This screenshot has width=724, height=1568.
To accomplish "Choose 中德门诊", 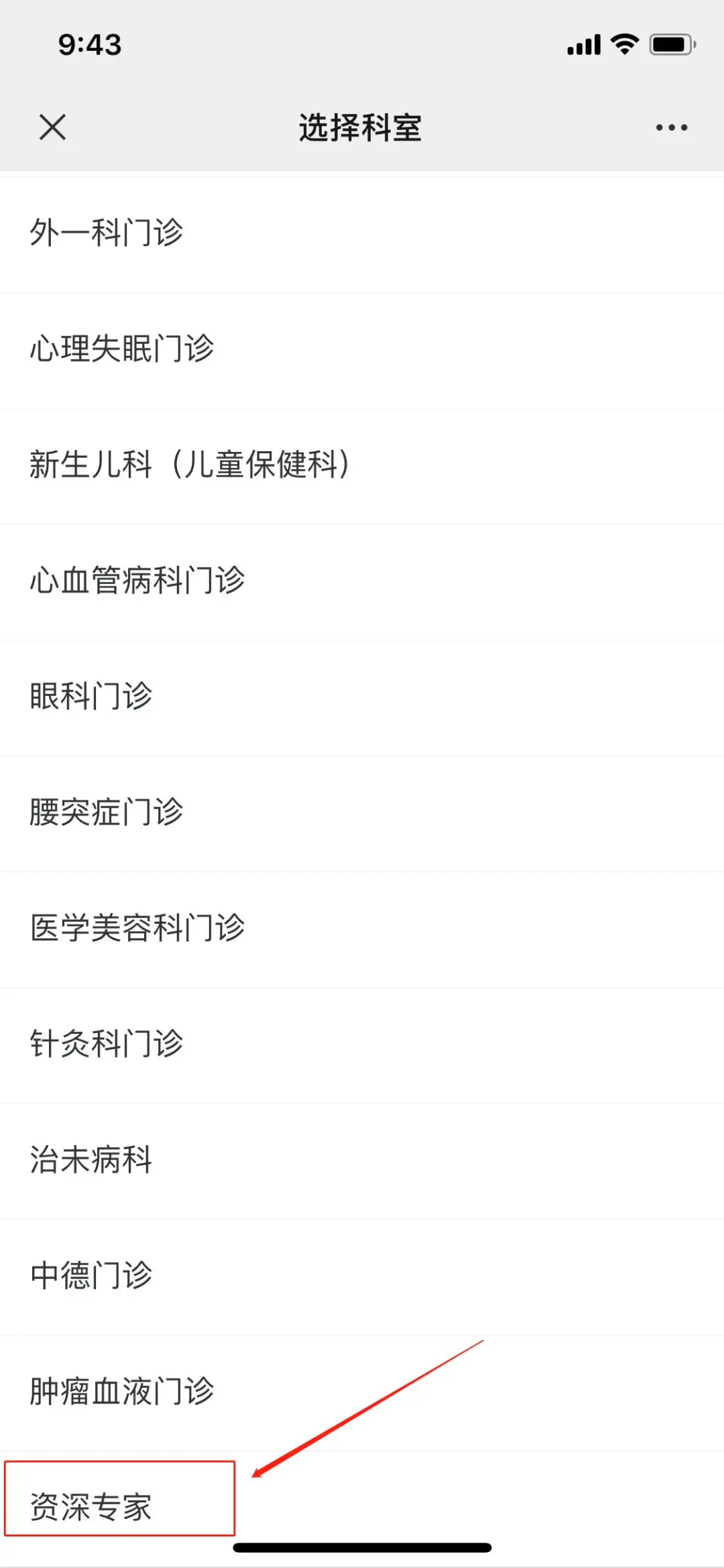I will (362, 1278).
